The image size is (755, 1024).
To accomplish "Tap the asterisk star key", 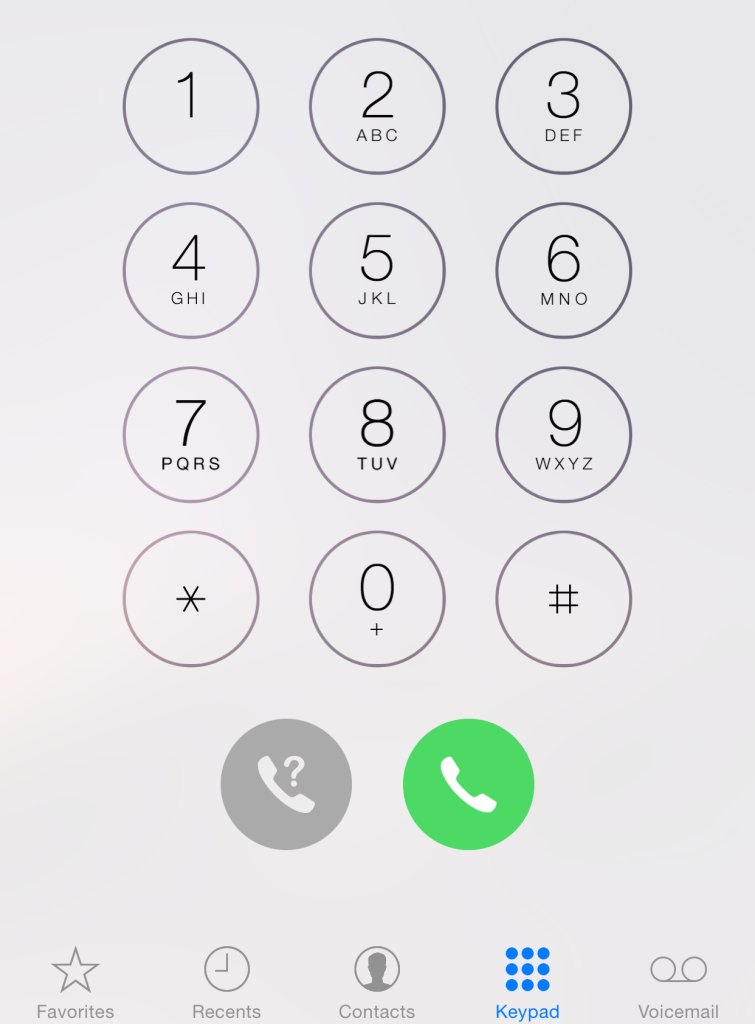I will [x=190, y=598].
